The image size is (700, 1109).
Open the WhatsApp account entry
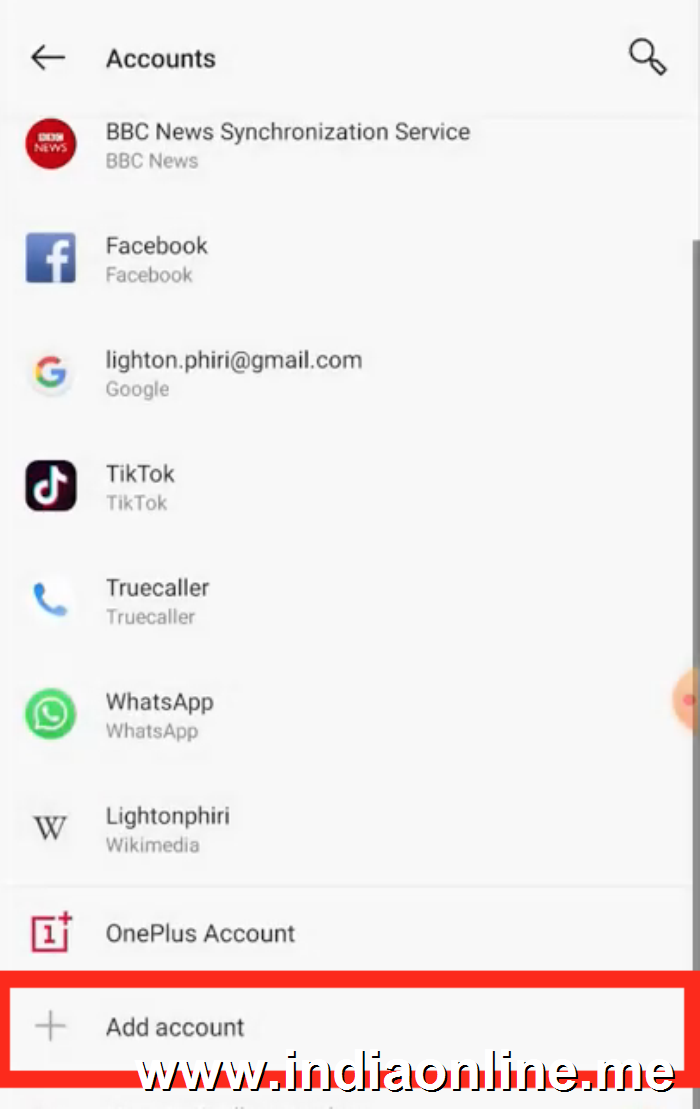159,715
